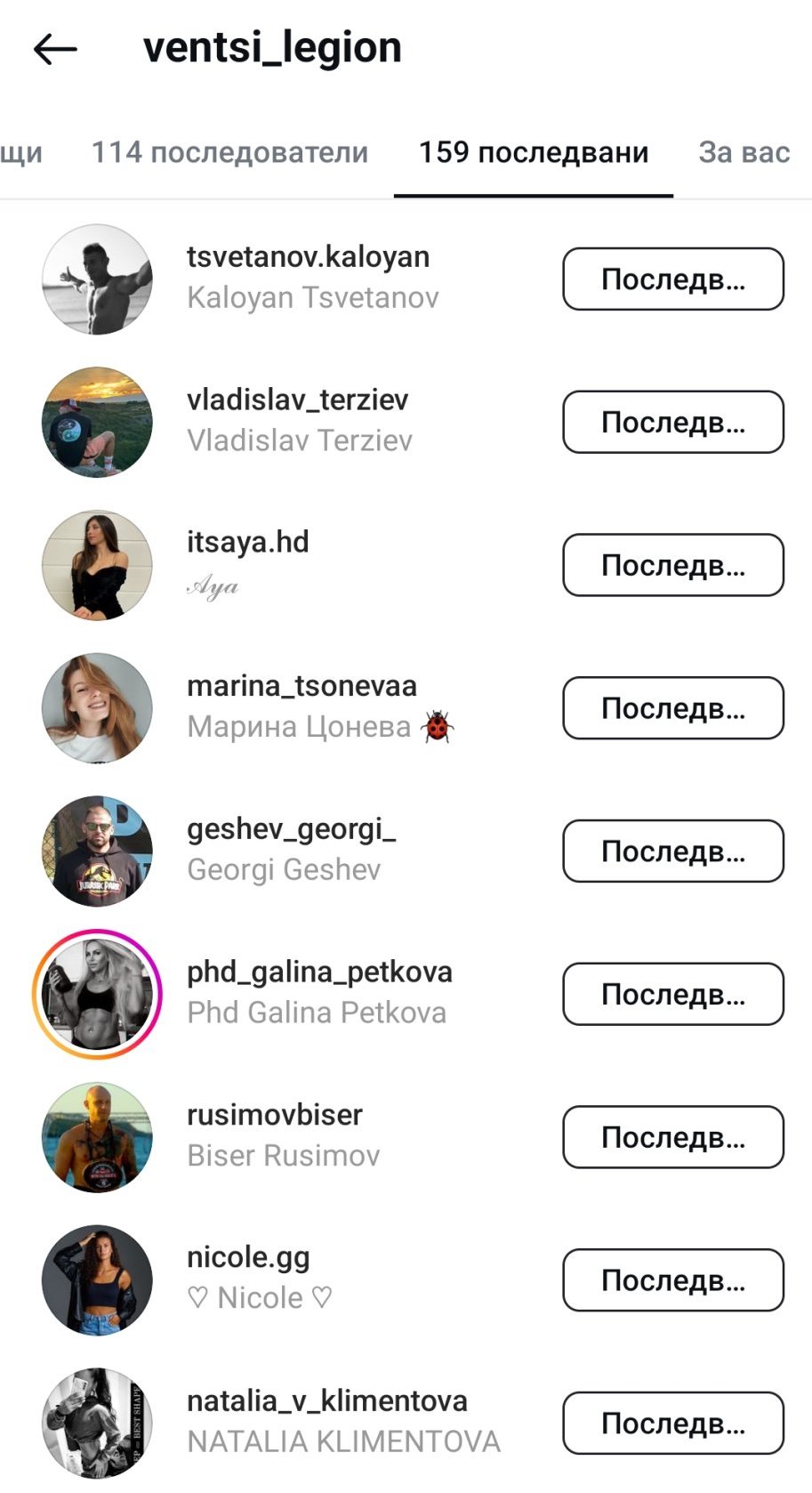The width and height of the screenshot is (812, 1493).
Task: Open natalia_v_klimentova's profile
Action: point(326,1401)
